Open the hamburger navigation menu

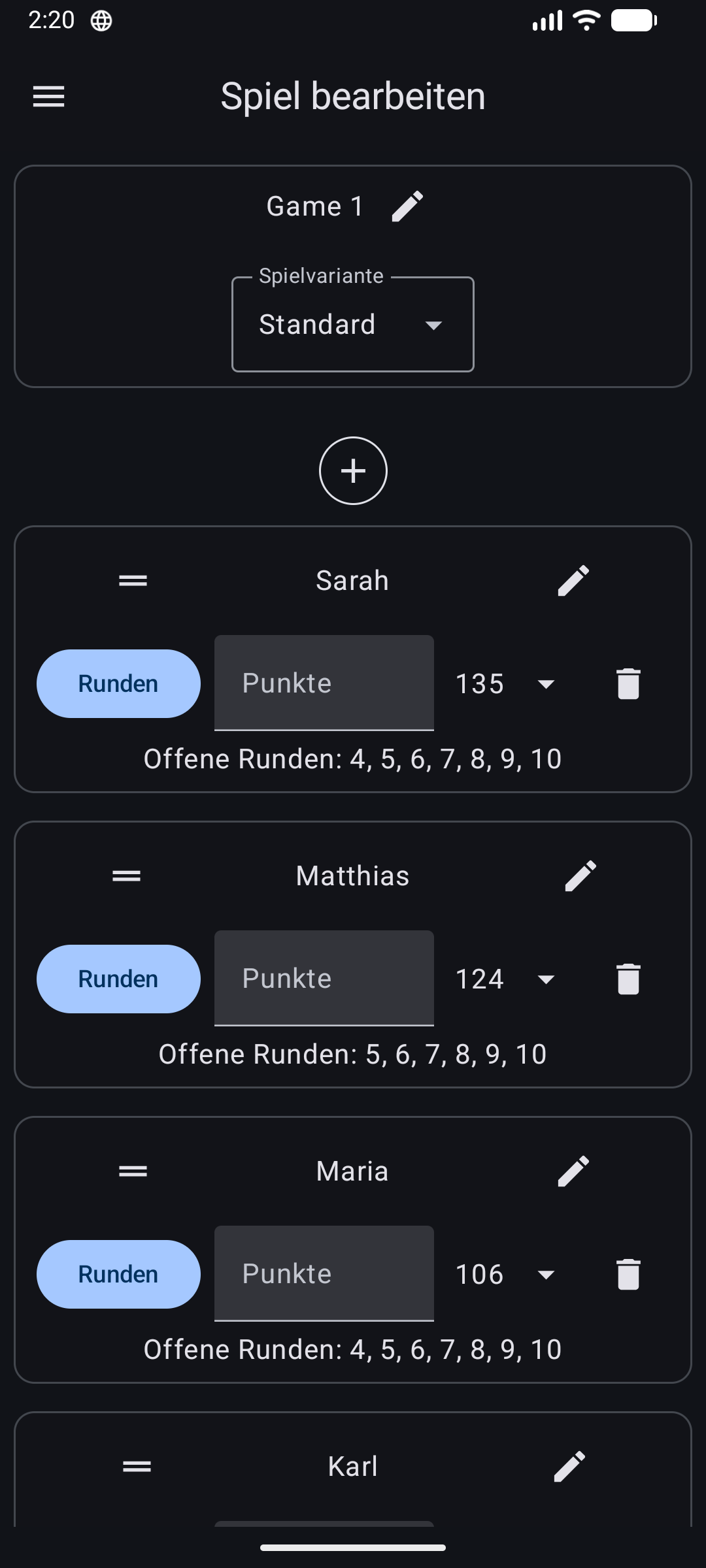coord(49,97)
